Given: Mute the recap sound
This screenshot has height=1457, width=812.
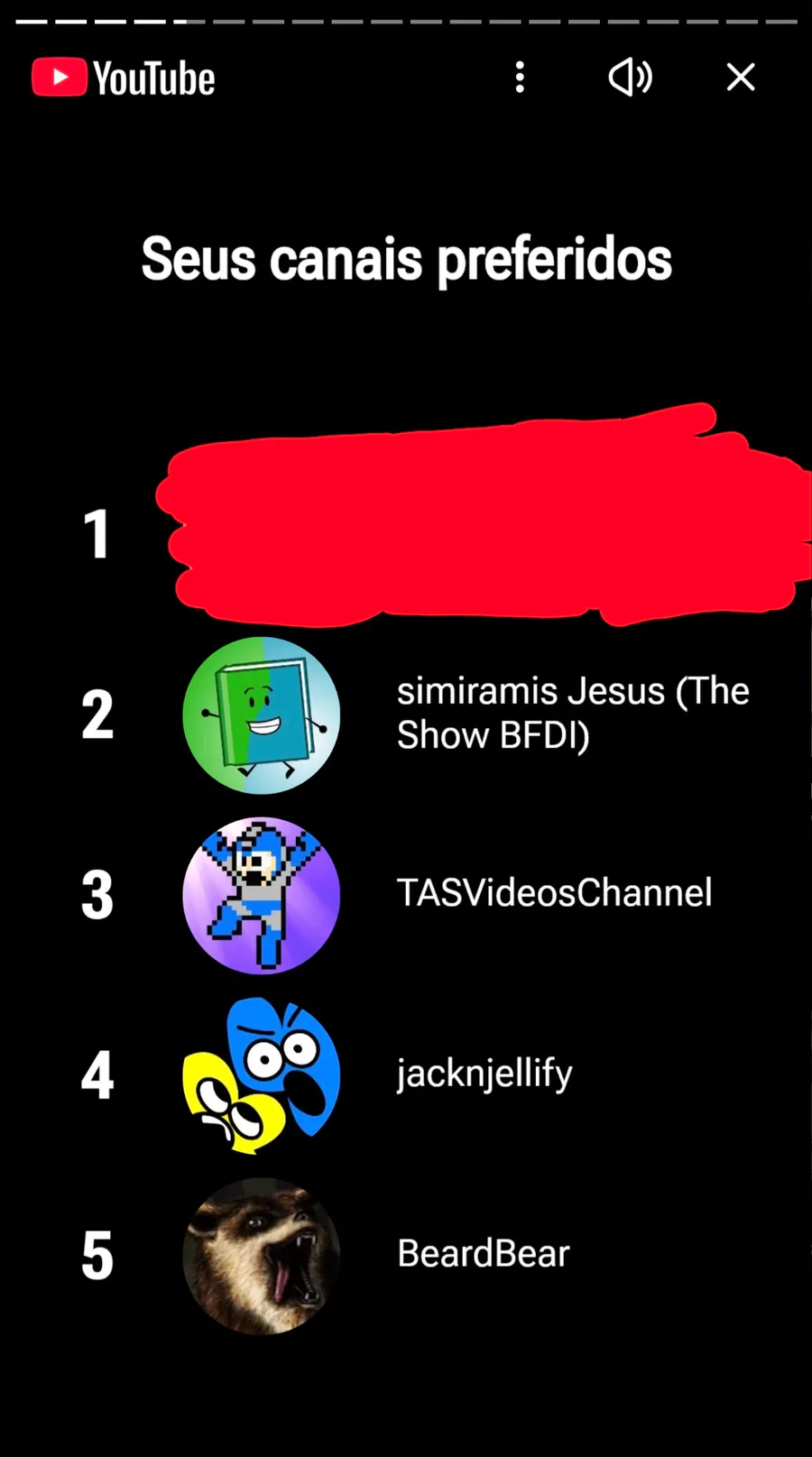Looking at the screenshot, I should tap(630, 78).
